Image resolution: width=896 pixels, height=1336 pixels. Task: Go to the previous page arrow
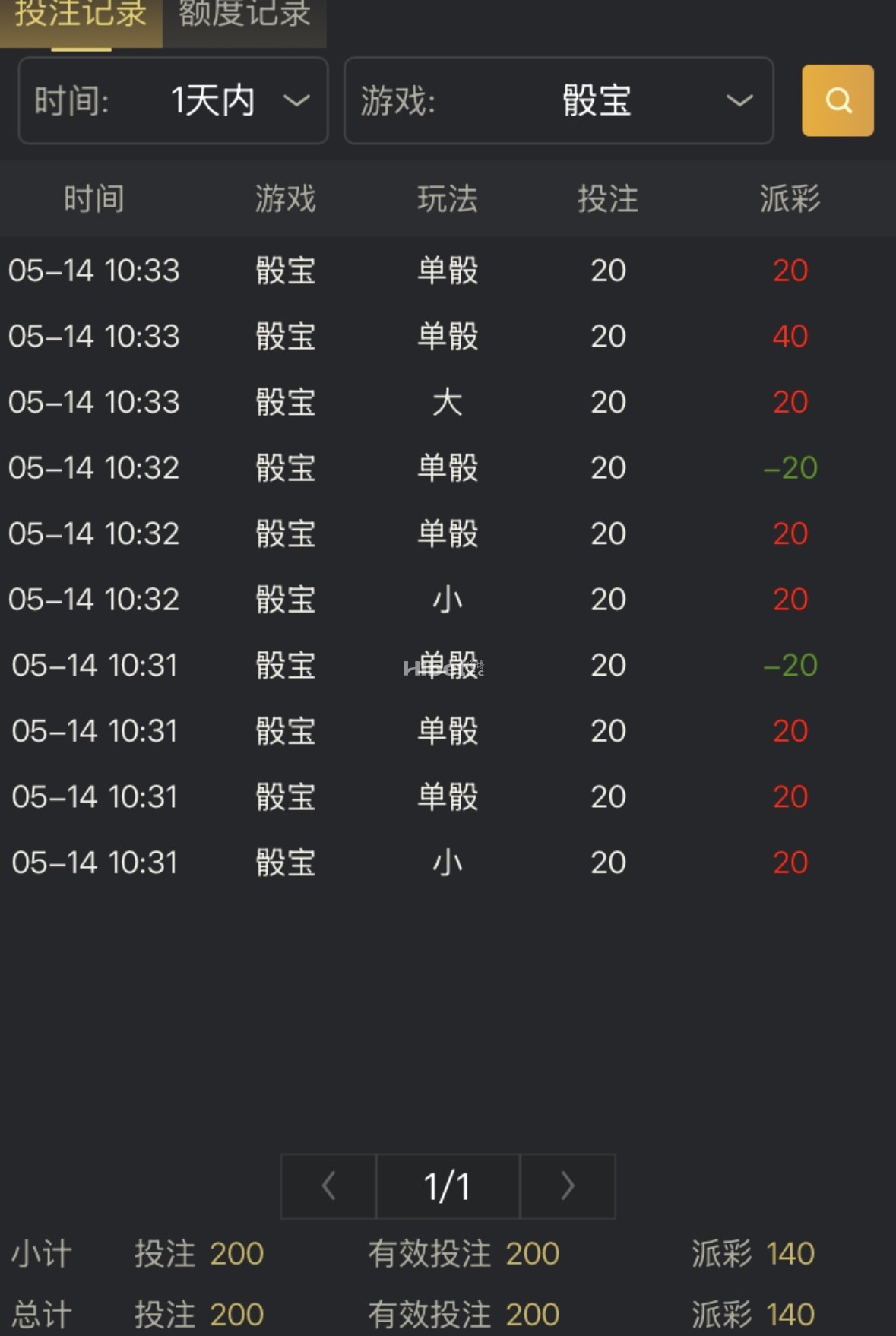point(328,1186)
